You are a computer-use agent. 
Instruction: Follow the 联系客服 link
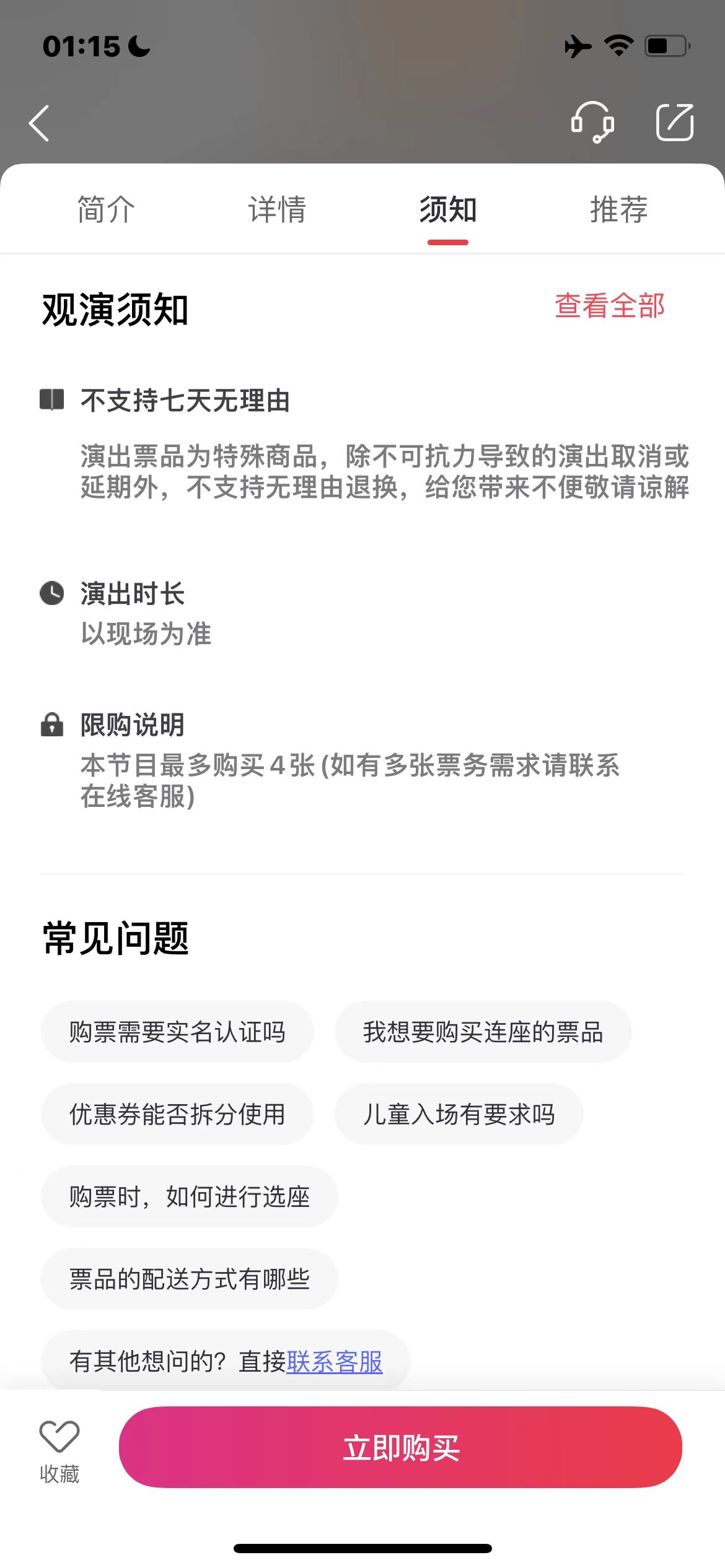(x=335, y=1362)
